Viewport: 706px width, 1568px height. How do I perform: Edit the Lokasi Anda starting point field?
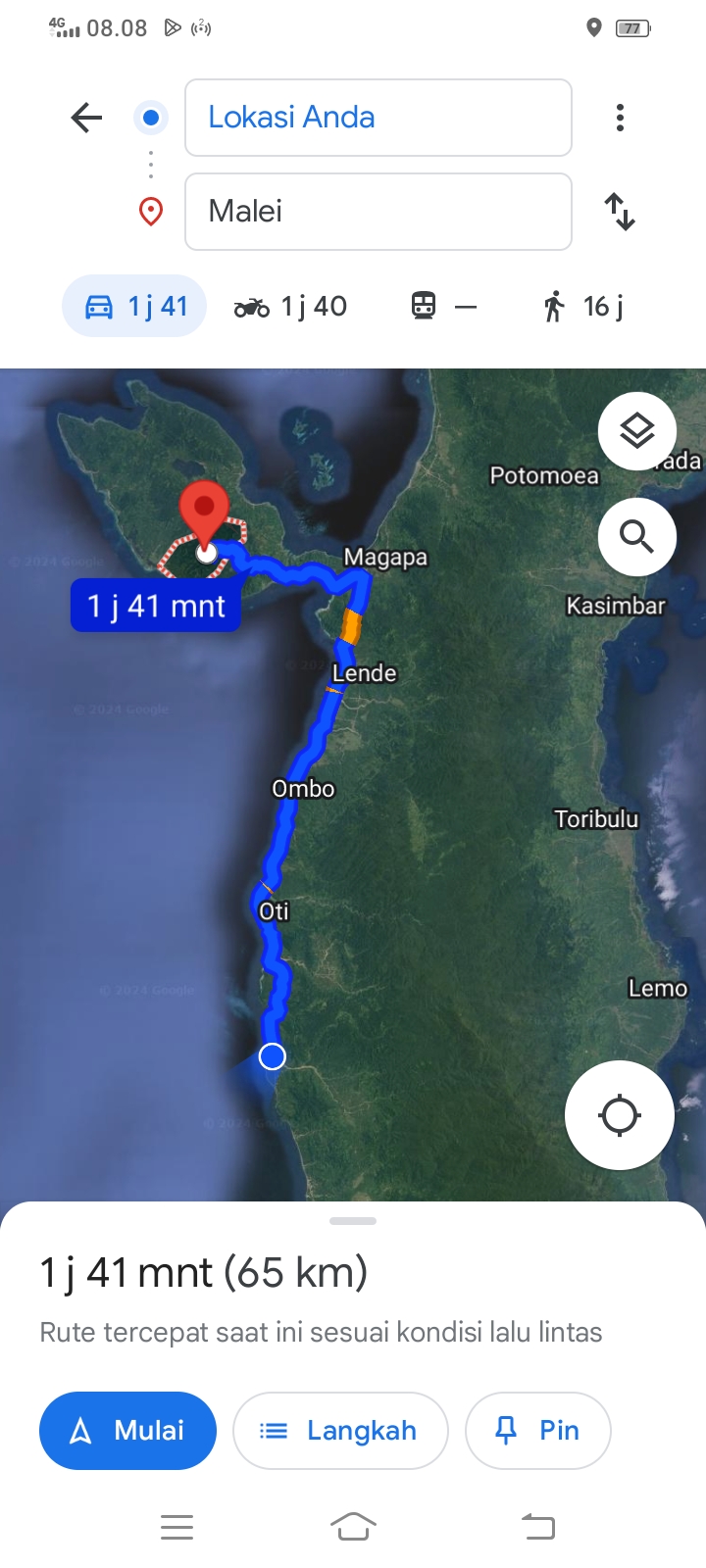point(378,118)
